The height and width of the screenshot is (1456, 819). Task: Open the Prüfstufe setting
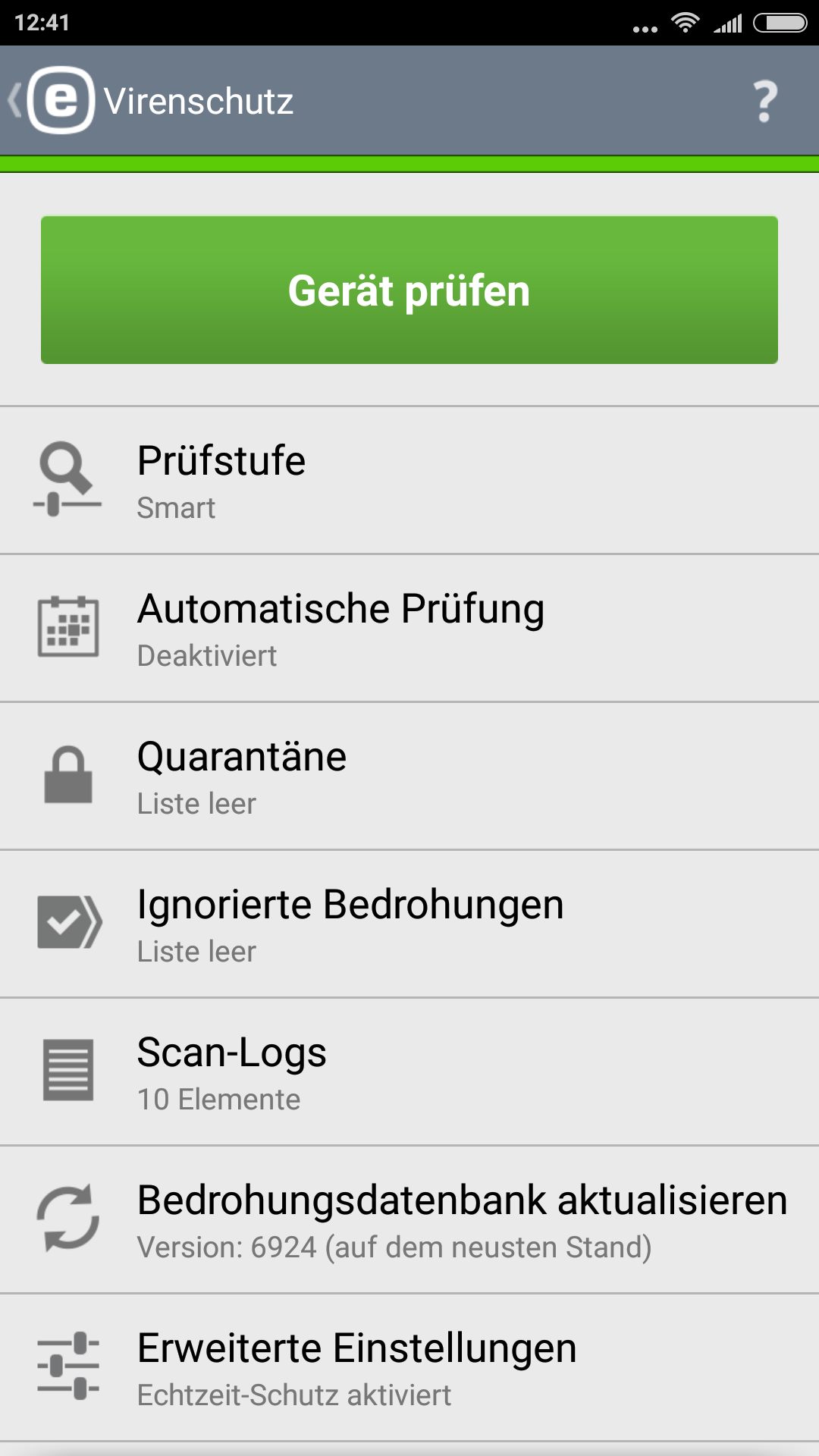point(409,481)
